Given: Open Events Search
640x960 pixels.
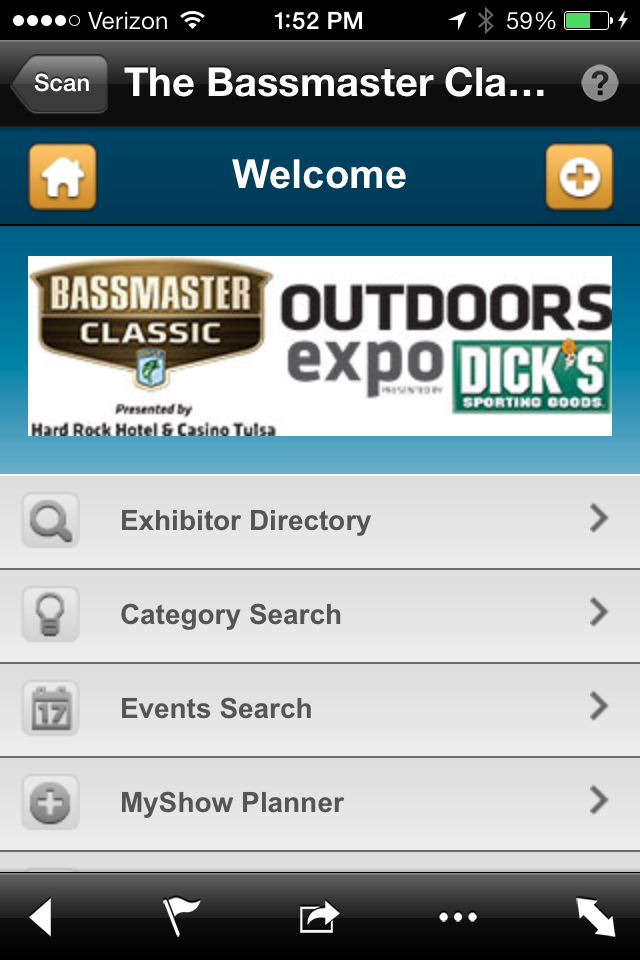Looking at the screenshot, I should (320, 709).
